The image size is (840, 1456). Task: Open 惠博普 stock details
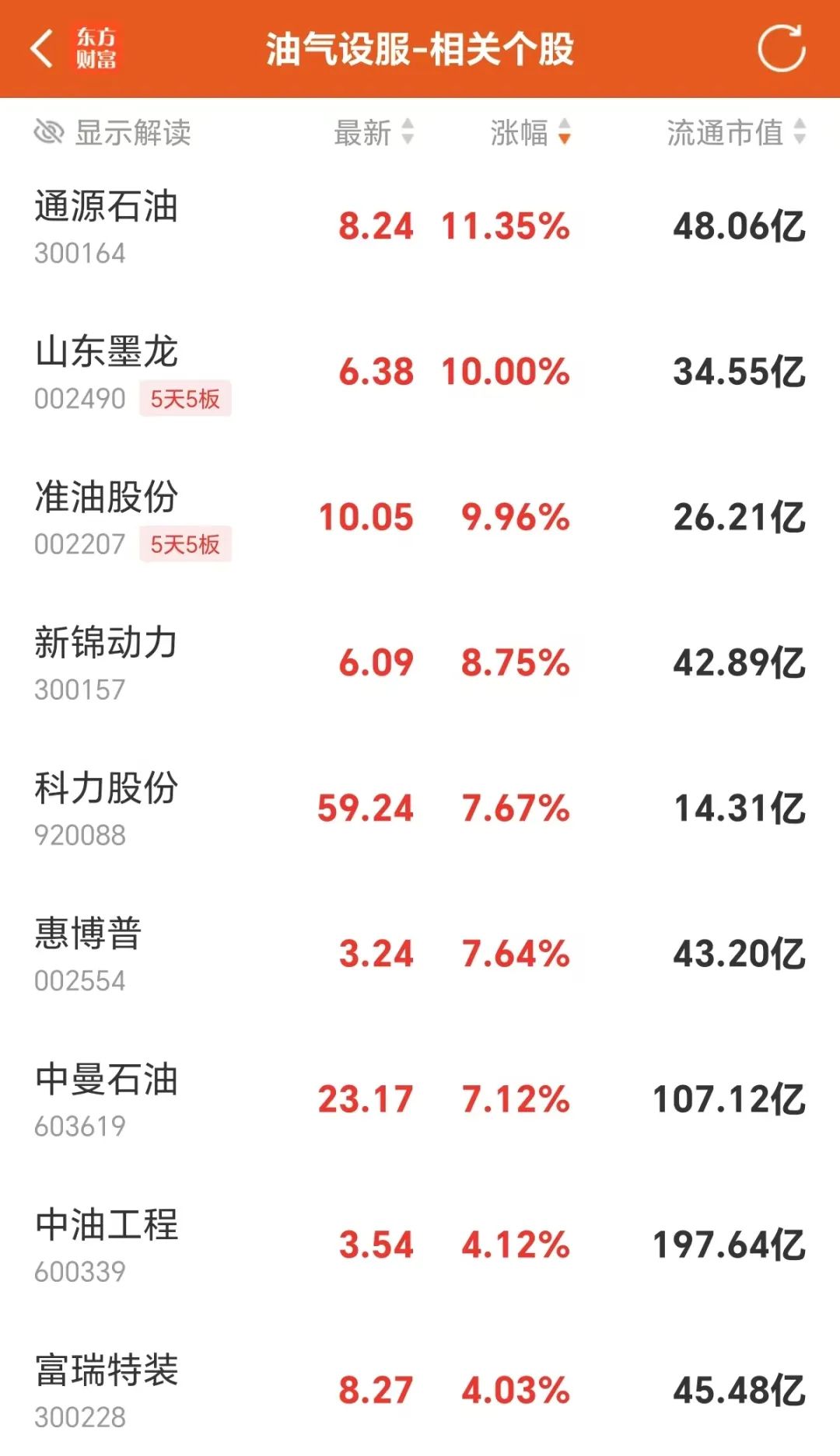pyautogui.click(x=420, y=954)
